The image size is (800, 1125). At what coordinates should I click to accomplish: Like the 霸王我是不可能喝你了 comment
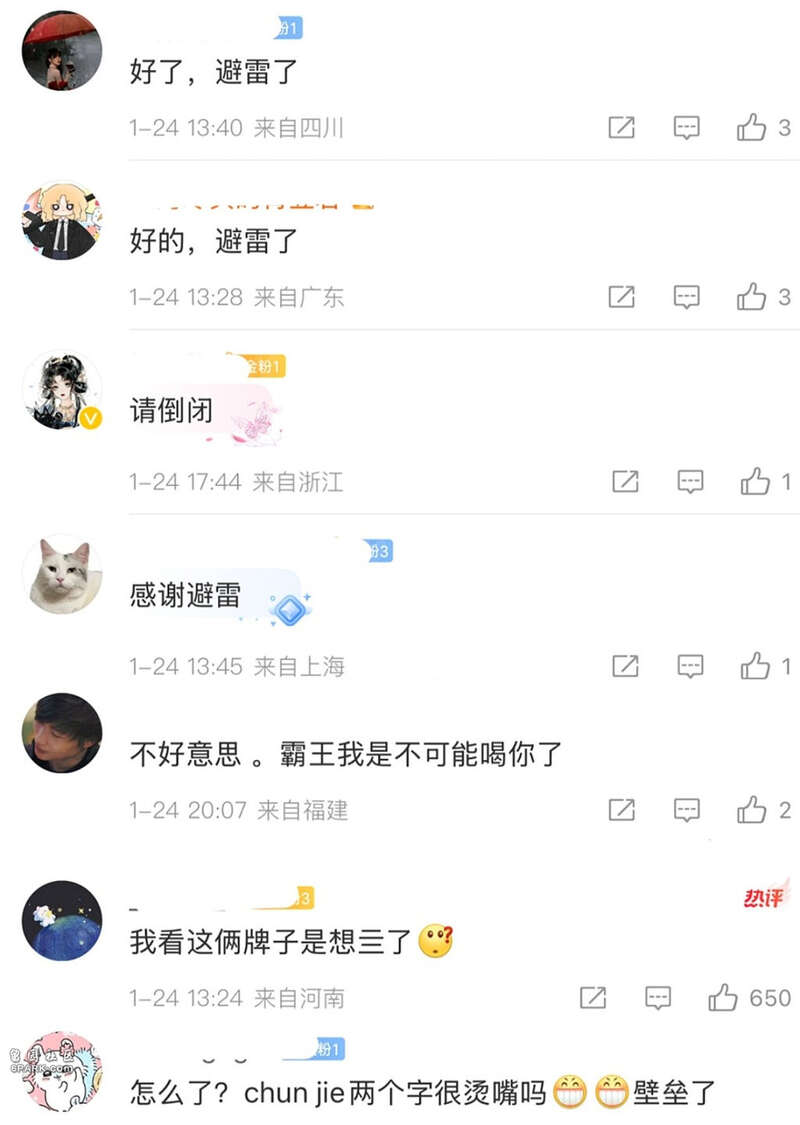751,809
